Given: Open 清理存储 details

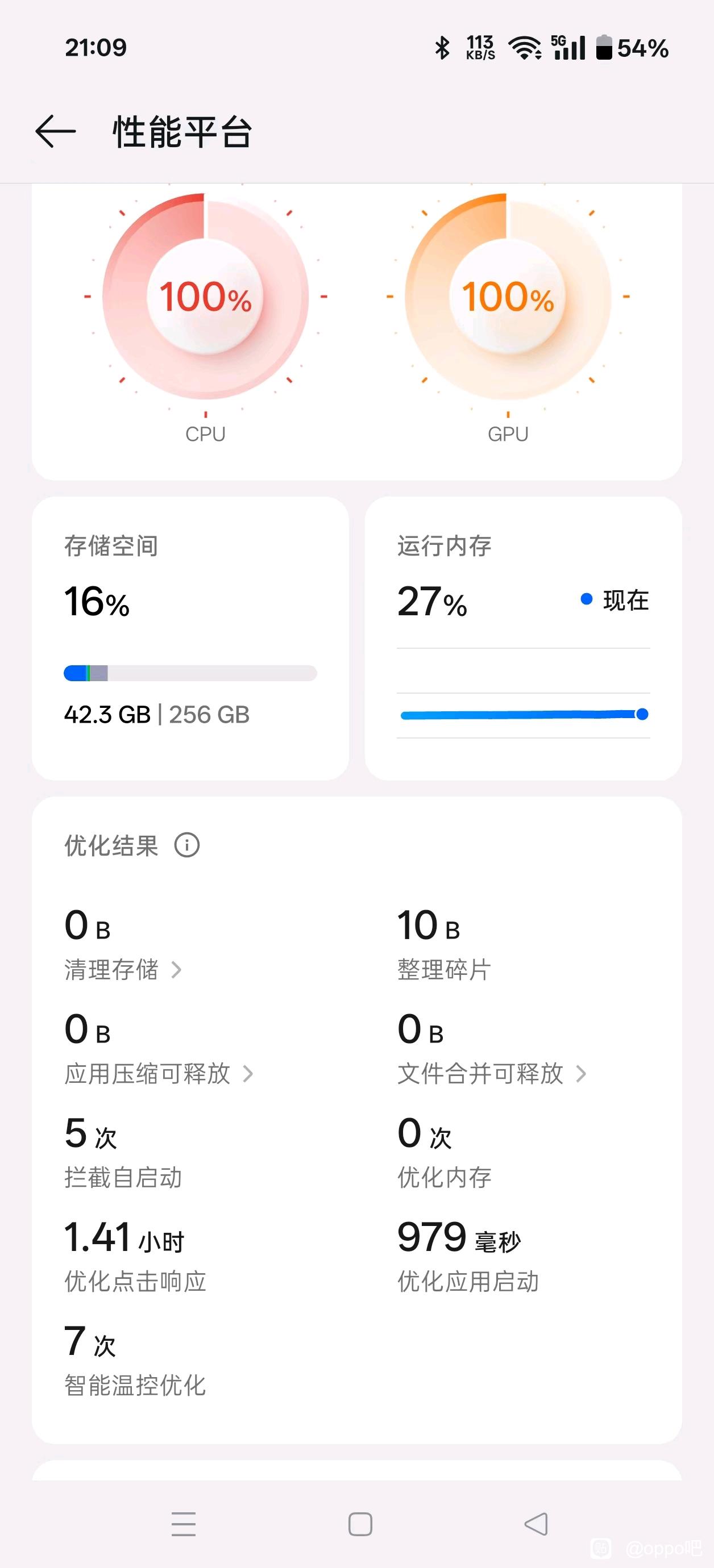Looking at the screenshot, I should click(124, 969).
